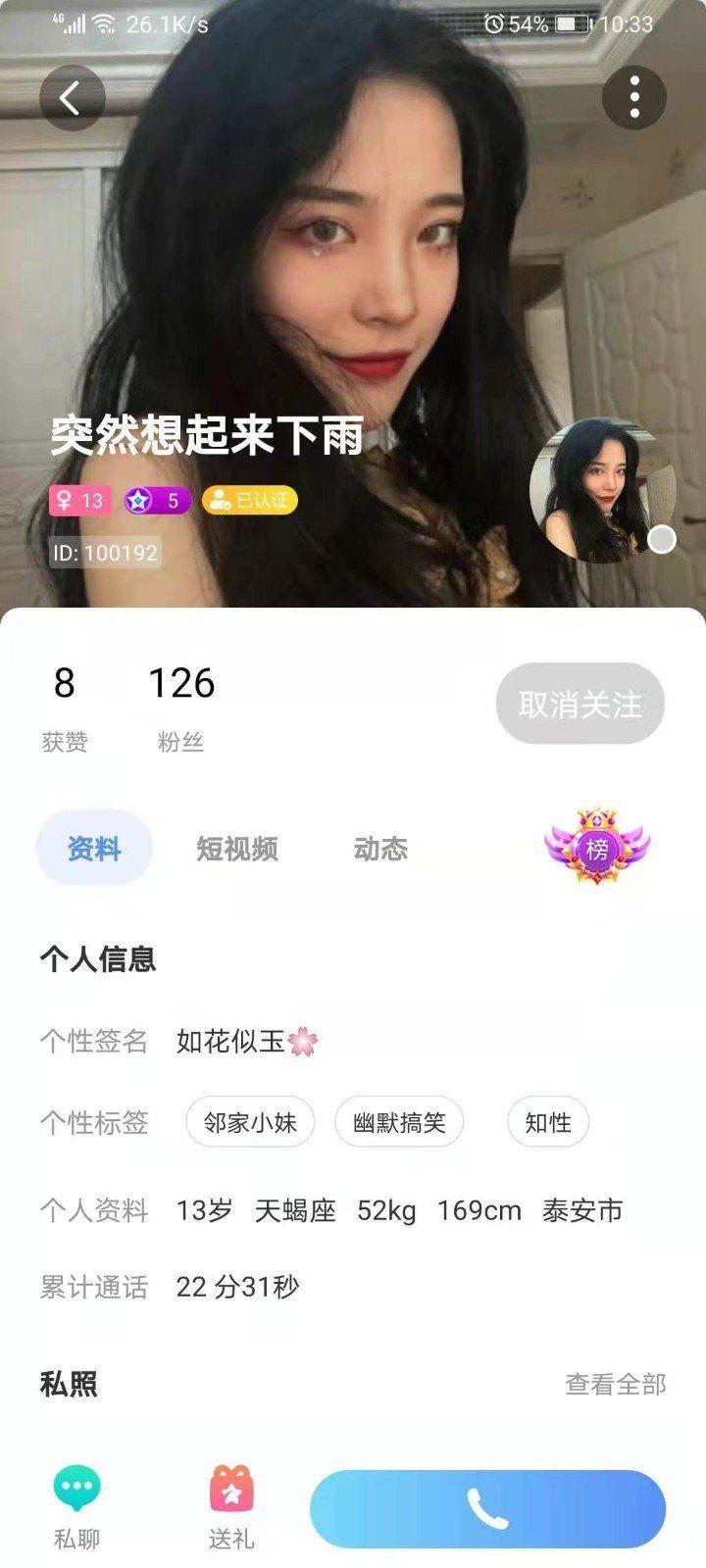706x1568 pixels.
Task: Switch to the 动态 tab
Action: coord(380,849)
